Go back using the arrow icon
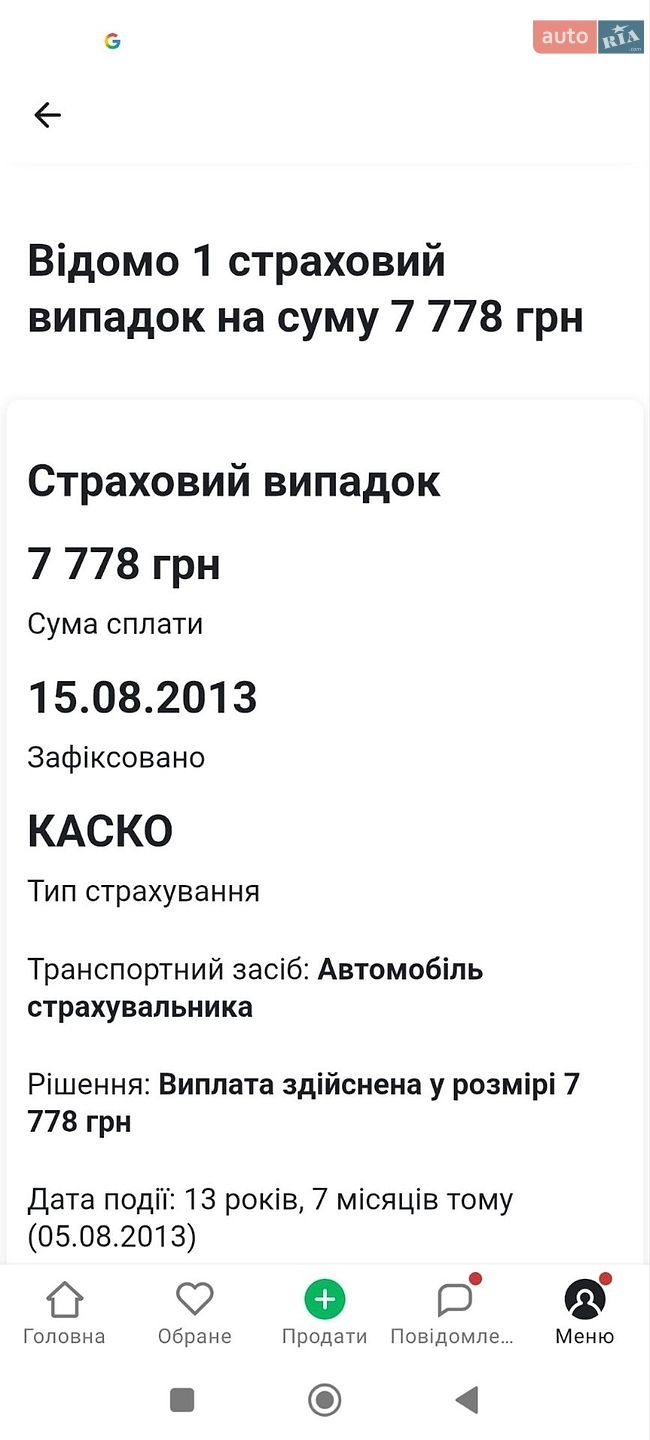This screenshot has width=650, height=1440. coord(47,115)
